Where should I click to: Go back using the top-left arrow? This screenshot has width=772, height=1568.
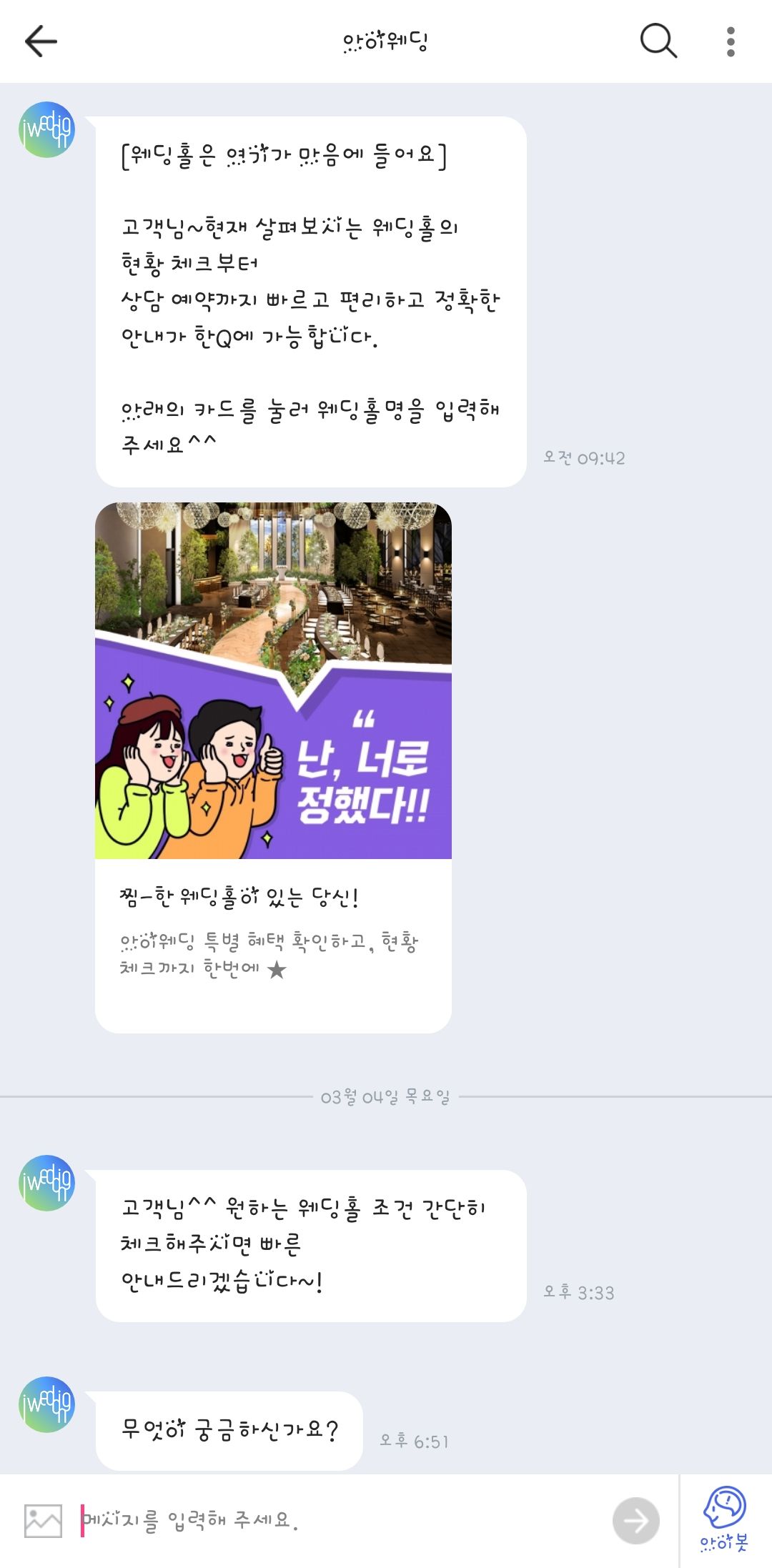41,41
